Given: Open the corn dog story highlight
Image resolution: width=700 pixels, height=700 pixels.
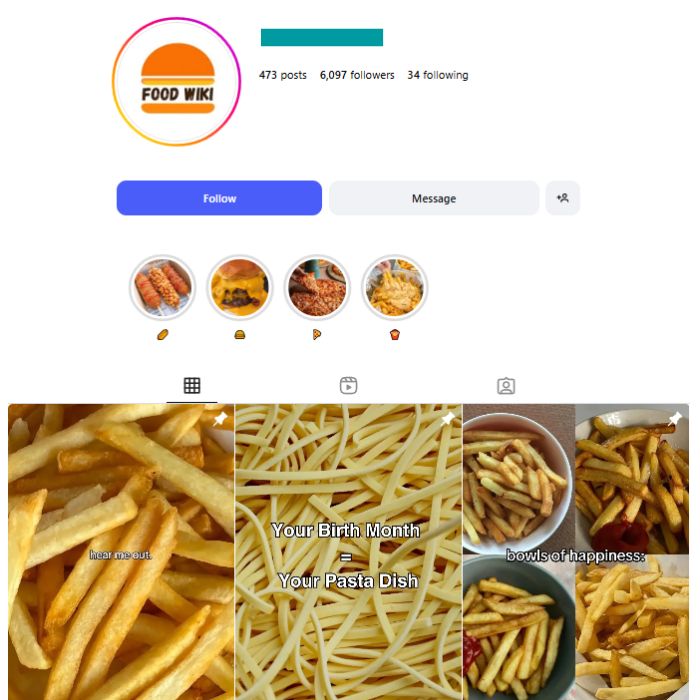Looking at the screenshot, I should 162,287.
